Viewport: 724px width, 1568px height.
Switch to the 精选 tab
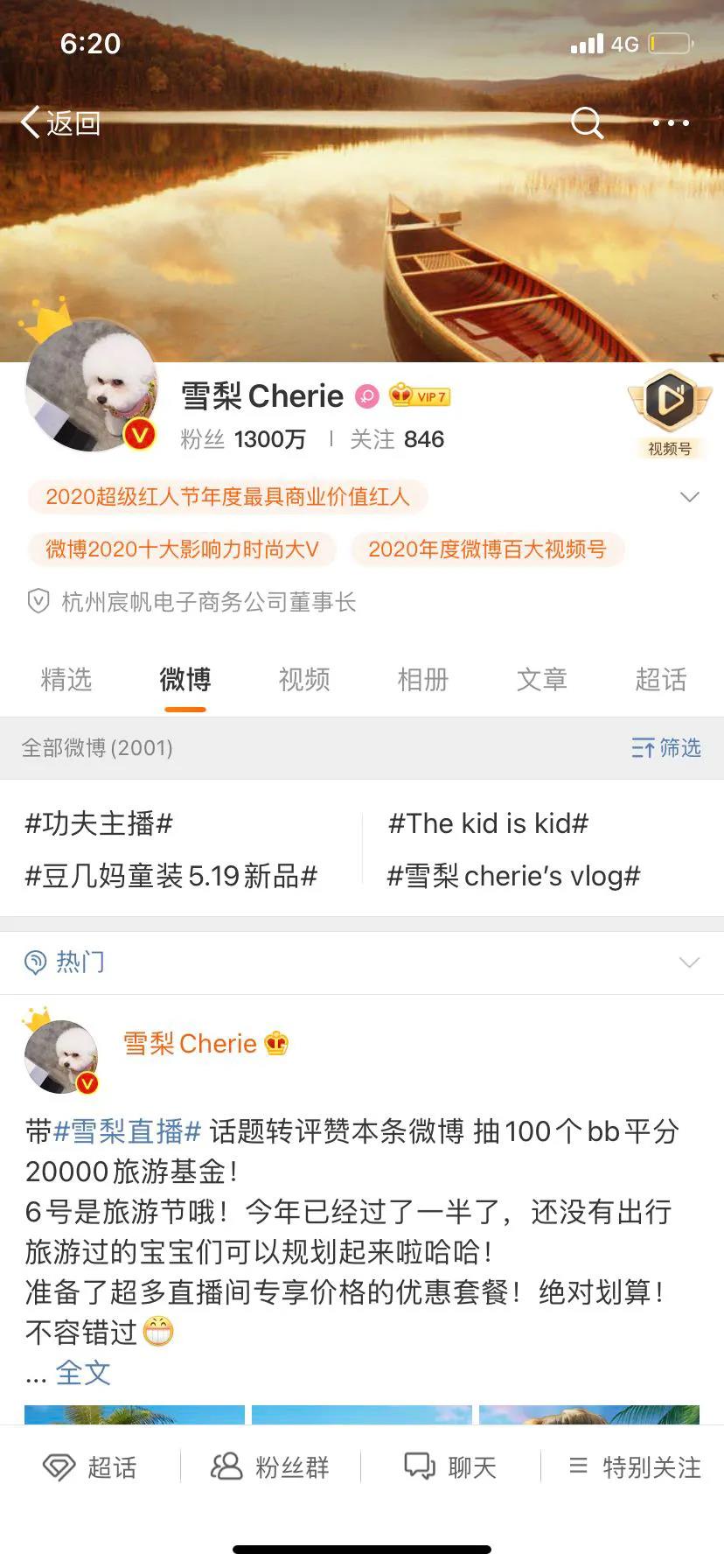[x=66, y=680]
